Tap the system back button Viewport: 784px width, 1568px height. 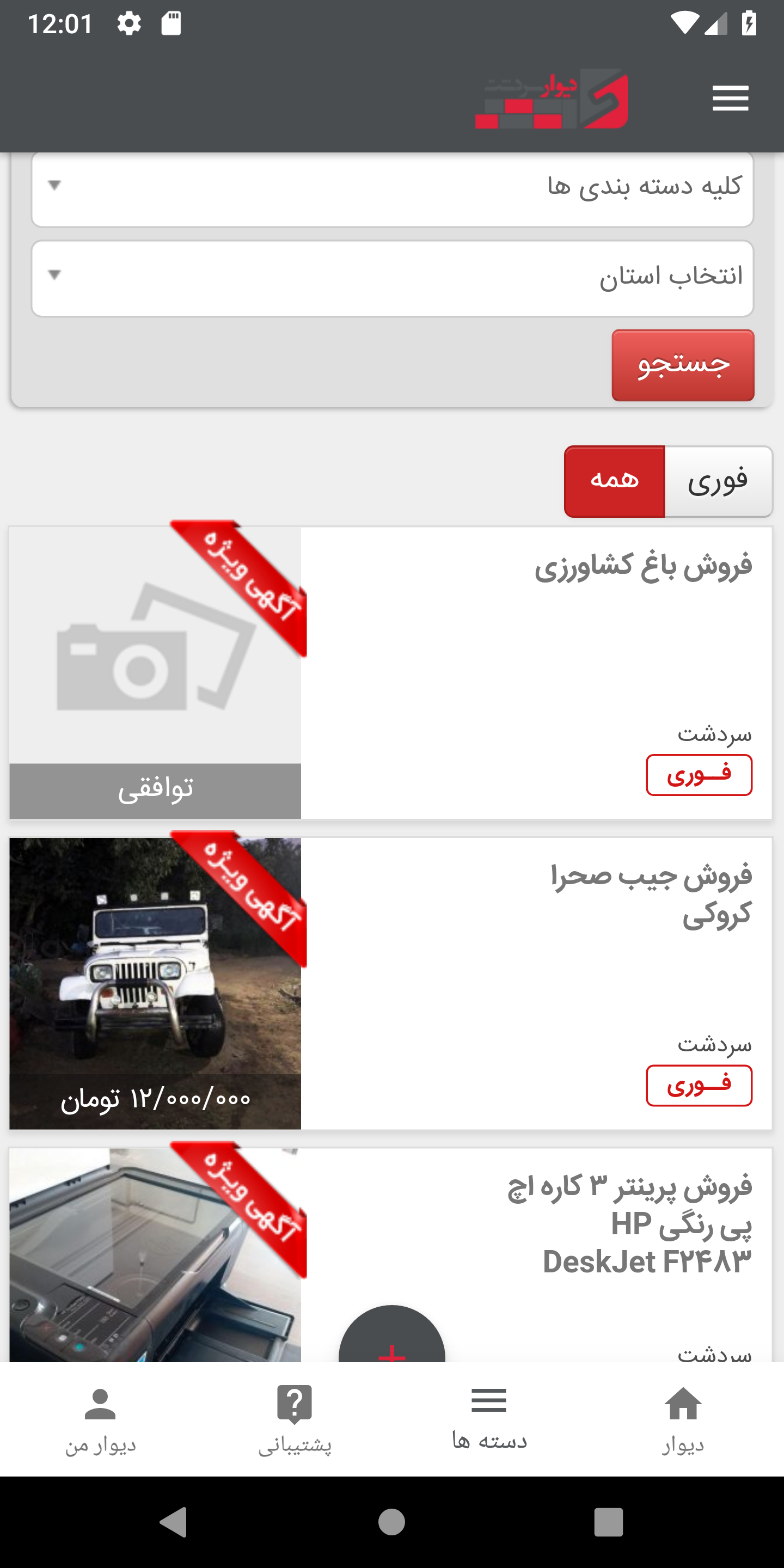(x=173, y=1522)
